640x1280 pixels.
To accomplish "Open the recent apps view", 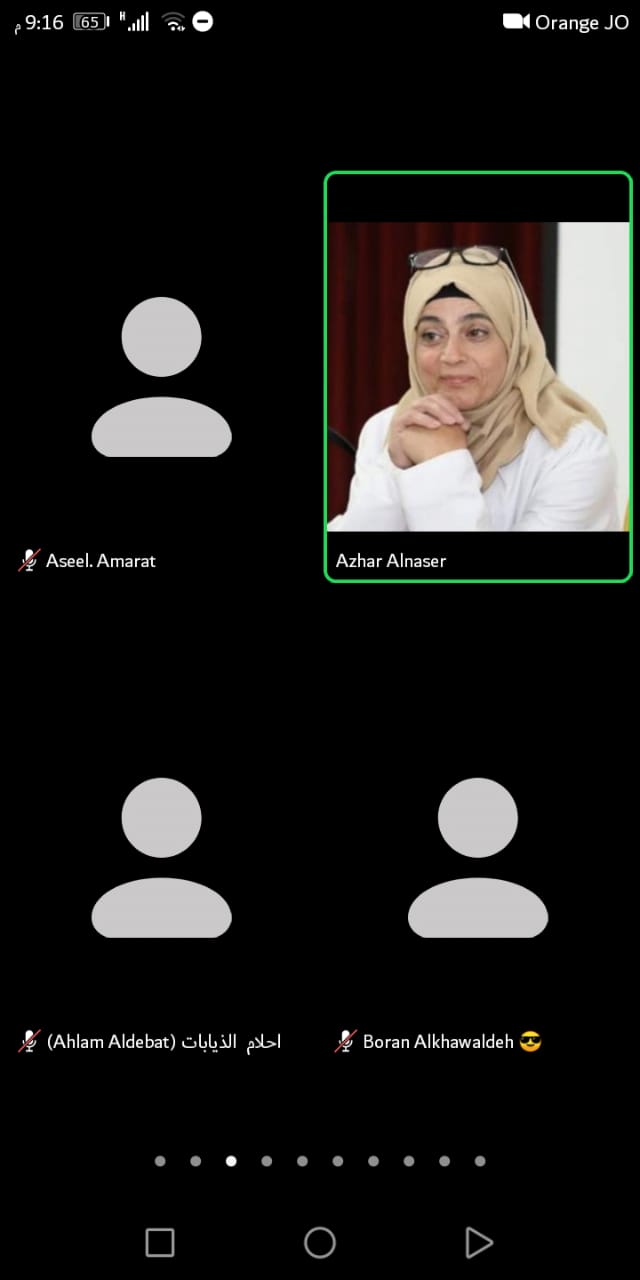I will [x=160, y=1243].
